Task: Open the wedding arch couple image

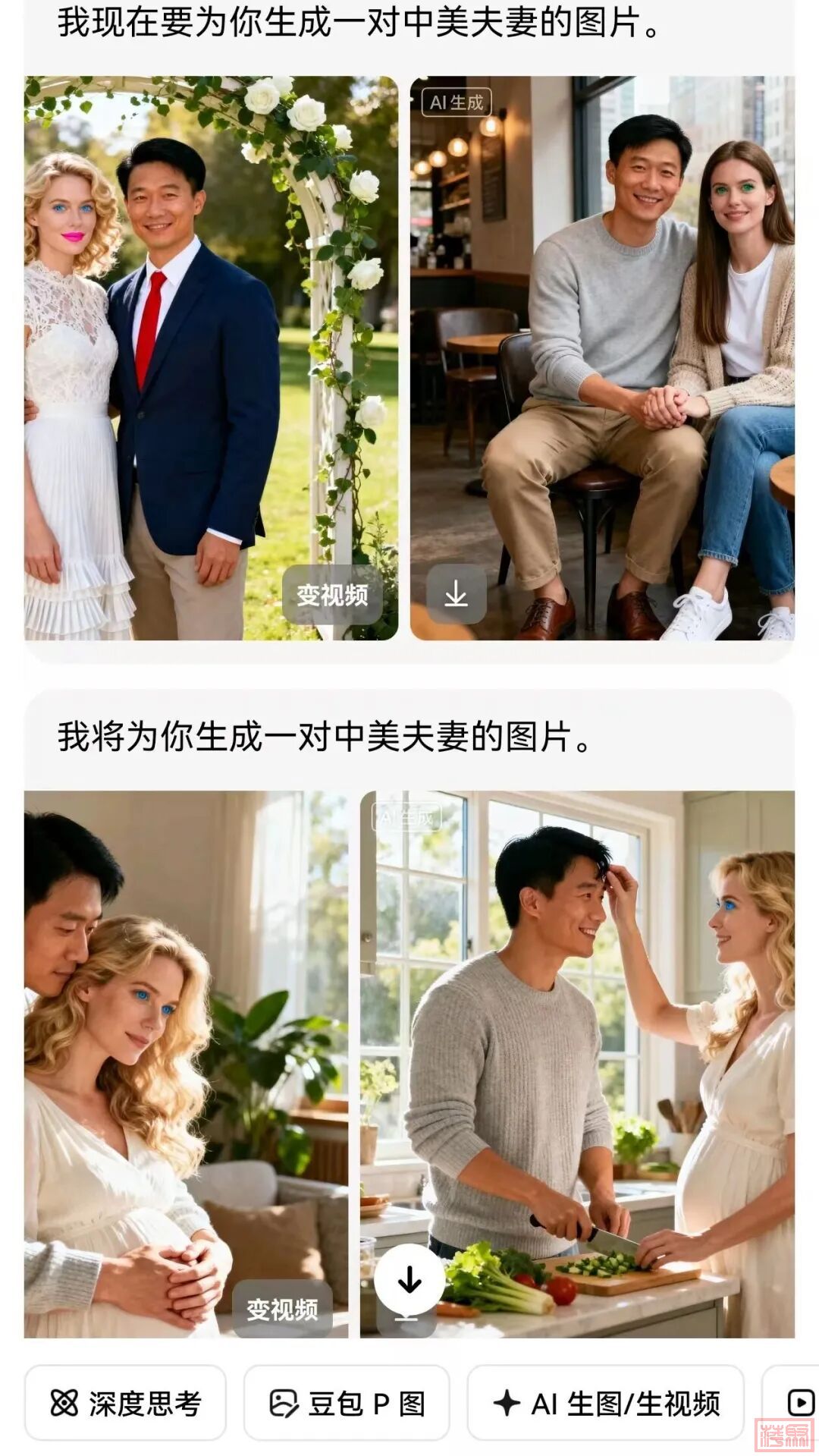Action: pyautogui.click(x=211, y=341)
